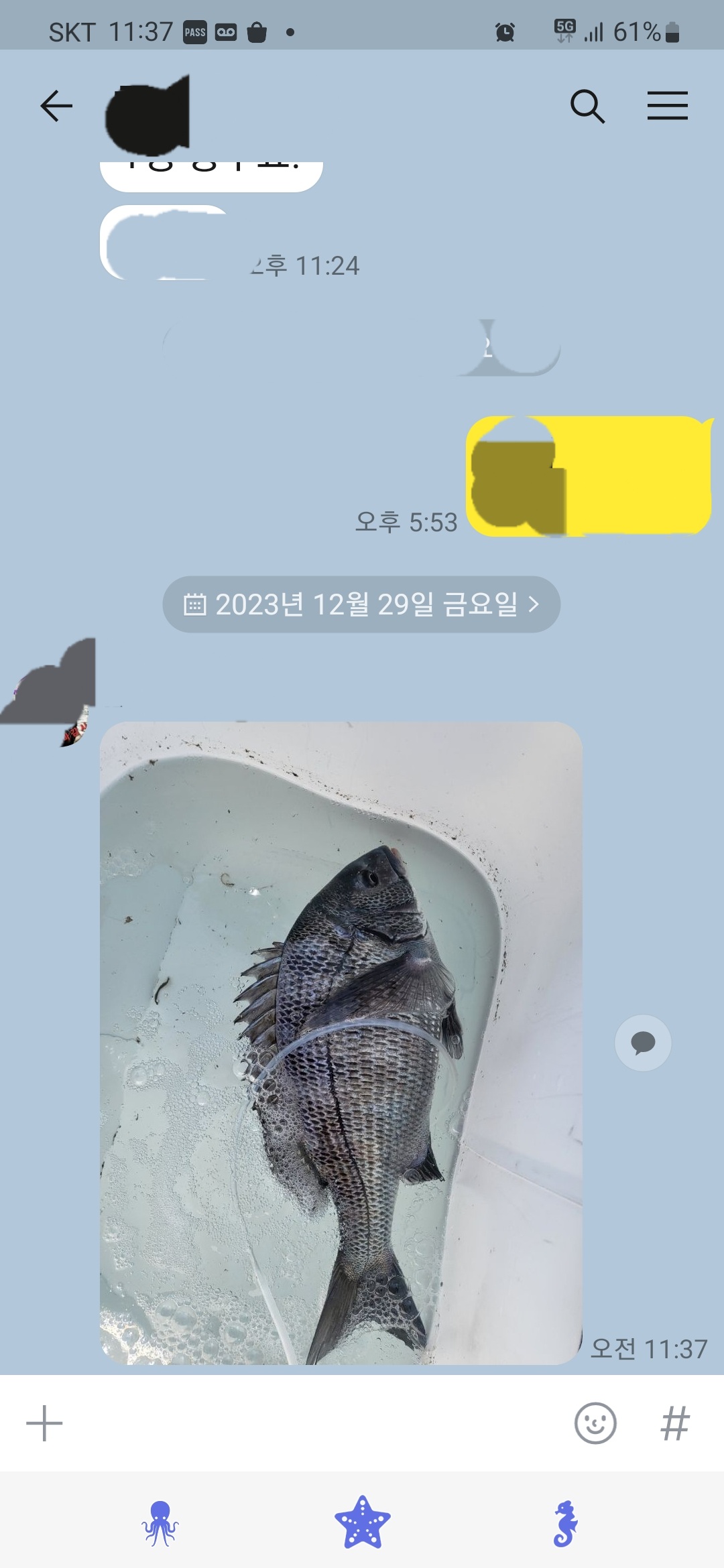724x1568 pixels.
Task: Go back to the chat list
Action: pyautogui.click(x=56, y=106)
